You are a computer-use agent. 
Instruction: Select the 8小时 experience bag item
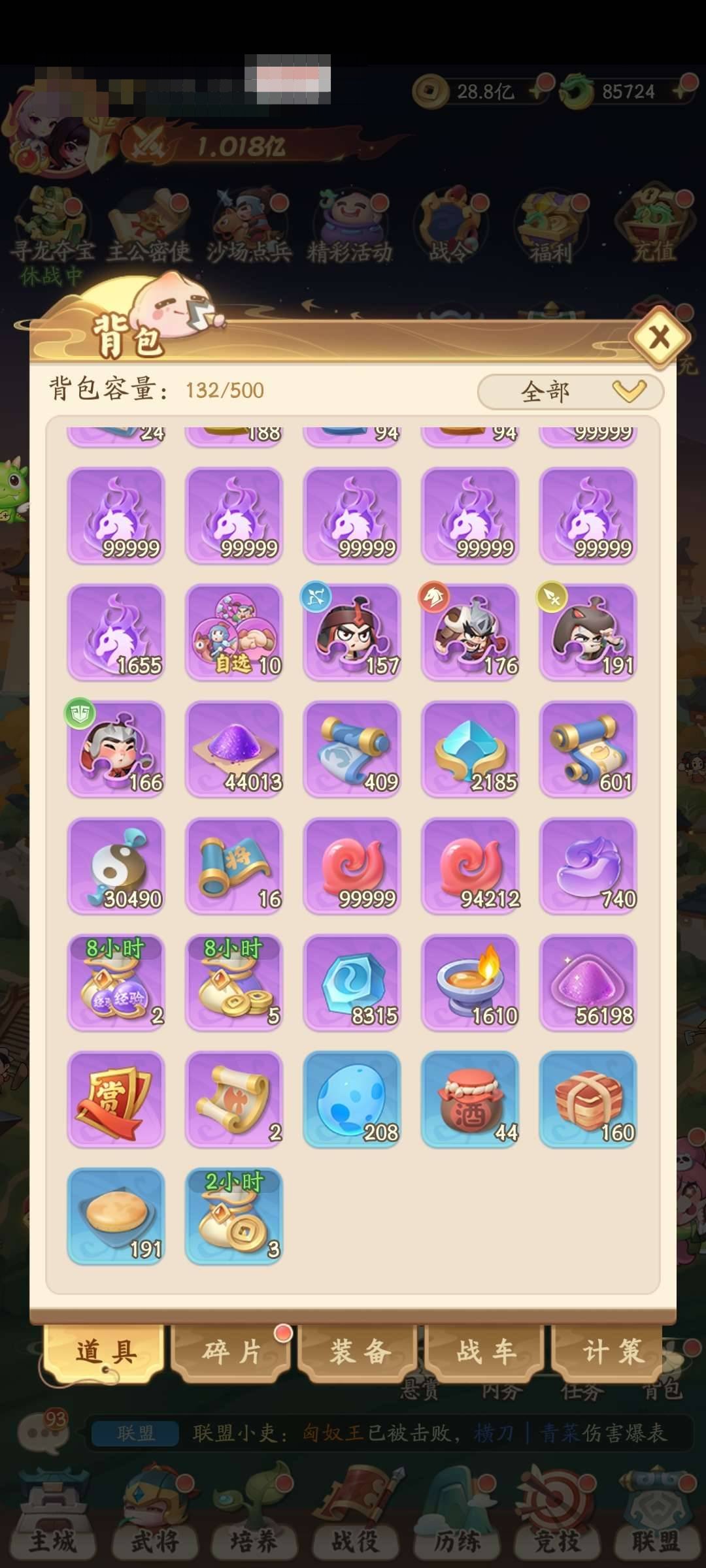[x=116, y=983]
